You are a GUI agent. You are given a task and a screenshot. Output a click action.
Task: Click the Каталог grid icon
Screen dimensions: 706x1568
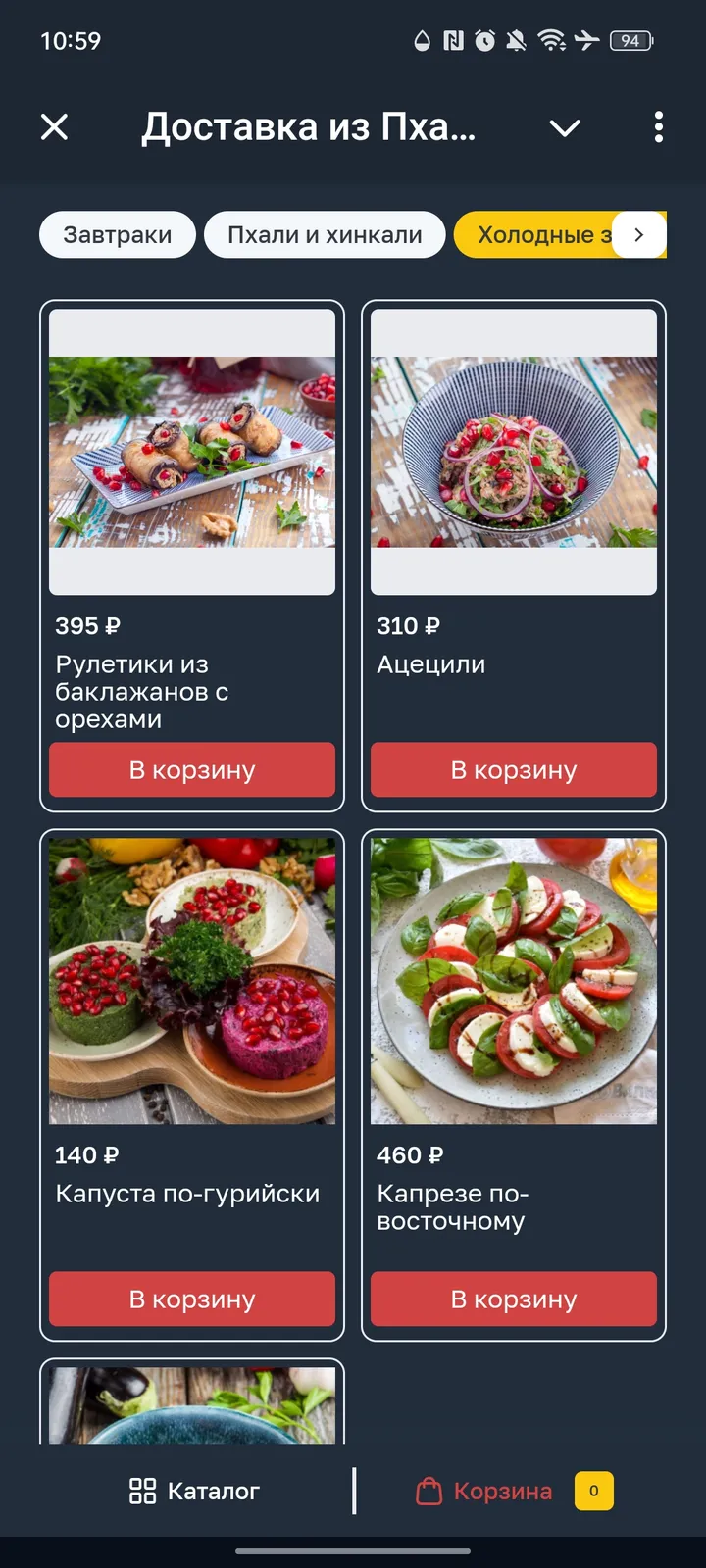[x=143, y=1490]
